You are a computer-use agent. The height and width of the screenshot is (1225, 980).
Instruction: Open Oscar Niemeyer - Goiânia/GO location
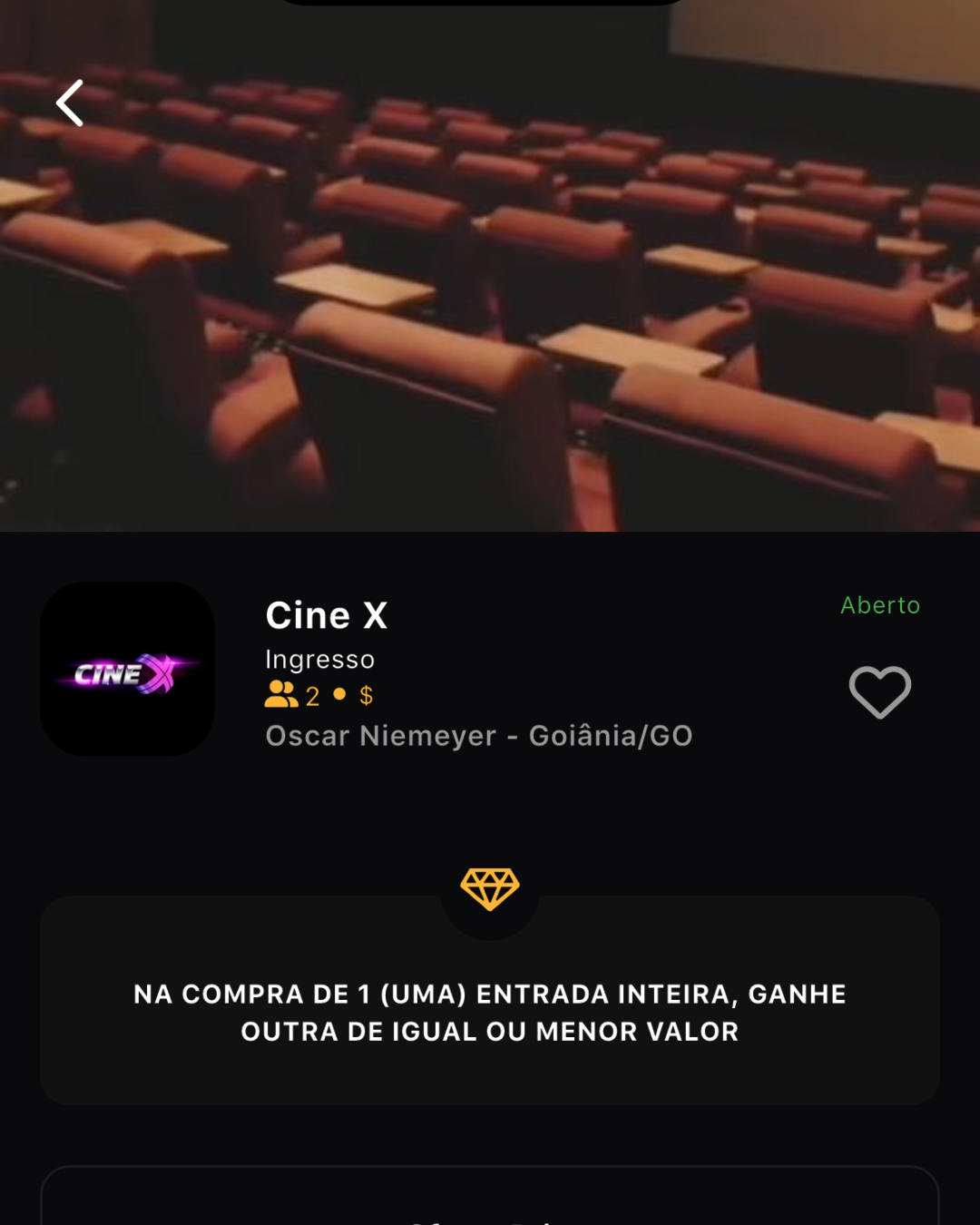tap(478, 736)
